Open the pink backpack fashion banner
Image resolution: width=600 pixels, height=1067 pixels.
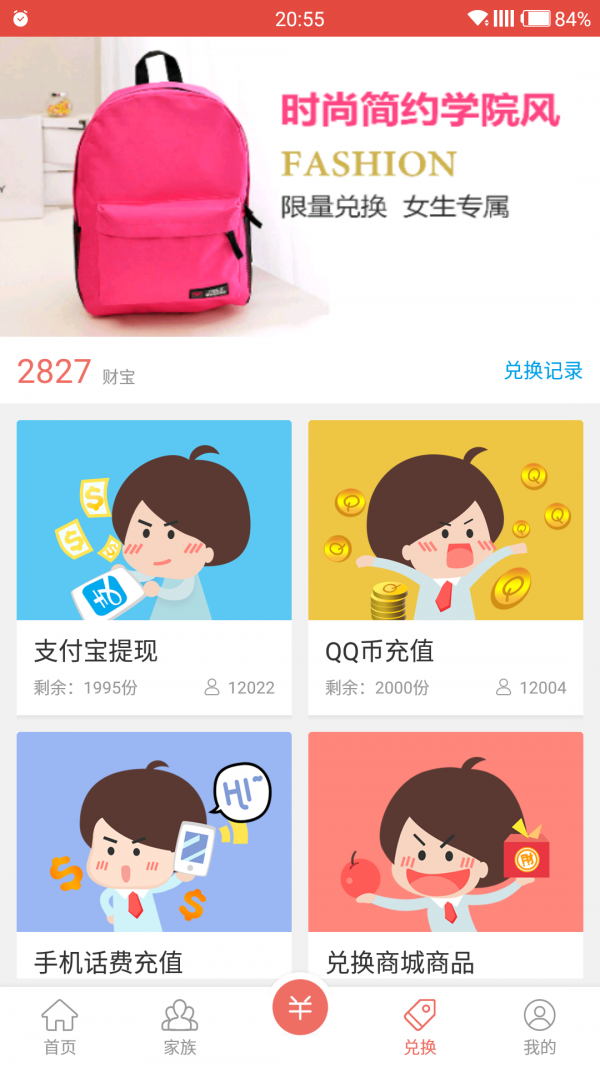click(300, 187)
